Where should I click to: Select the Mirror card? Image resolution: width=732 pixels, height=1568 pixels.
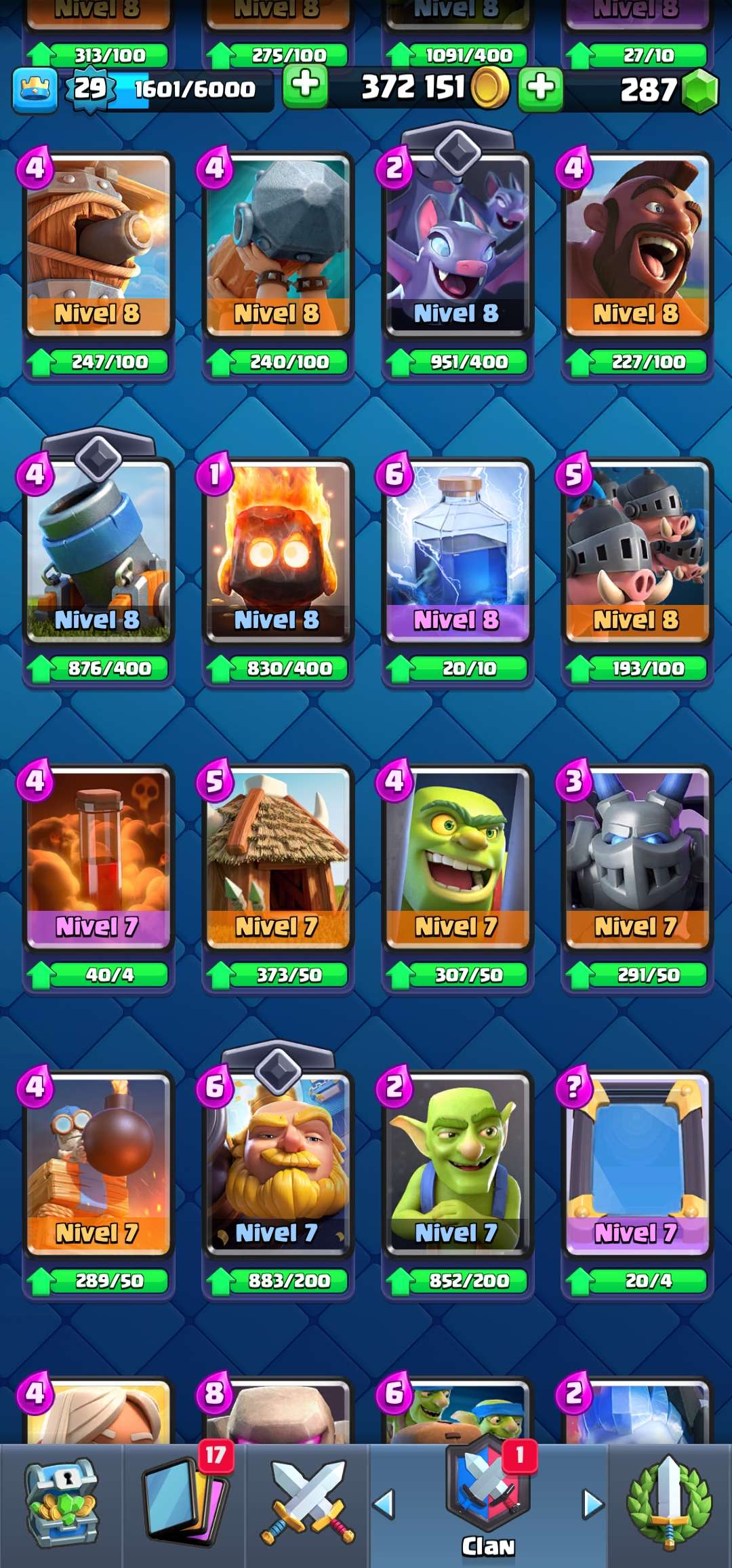tap(637, 1164)
